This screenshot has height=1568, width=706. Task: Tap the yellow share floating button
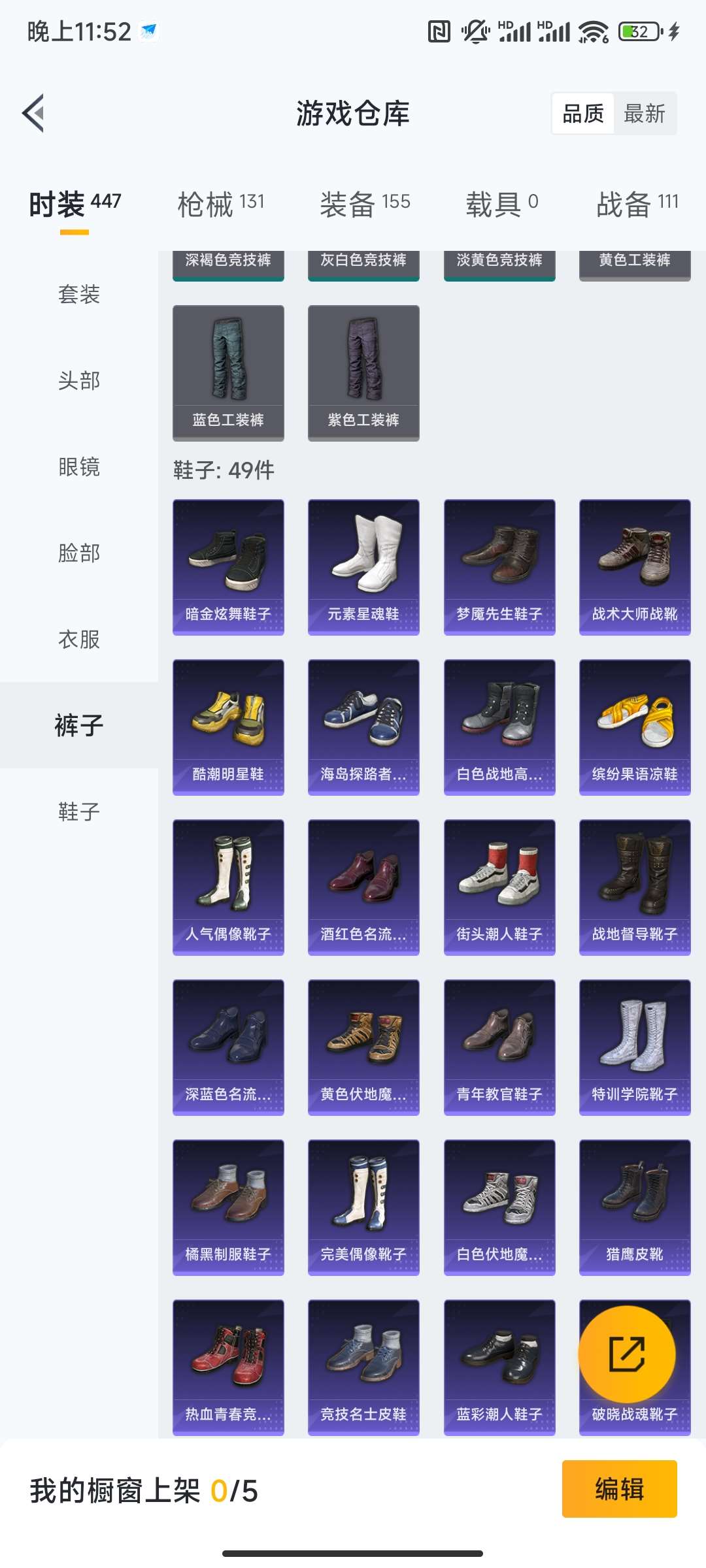[x=627, y=1354]
